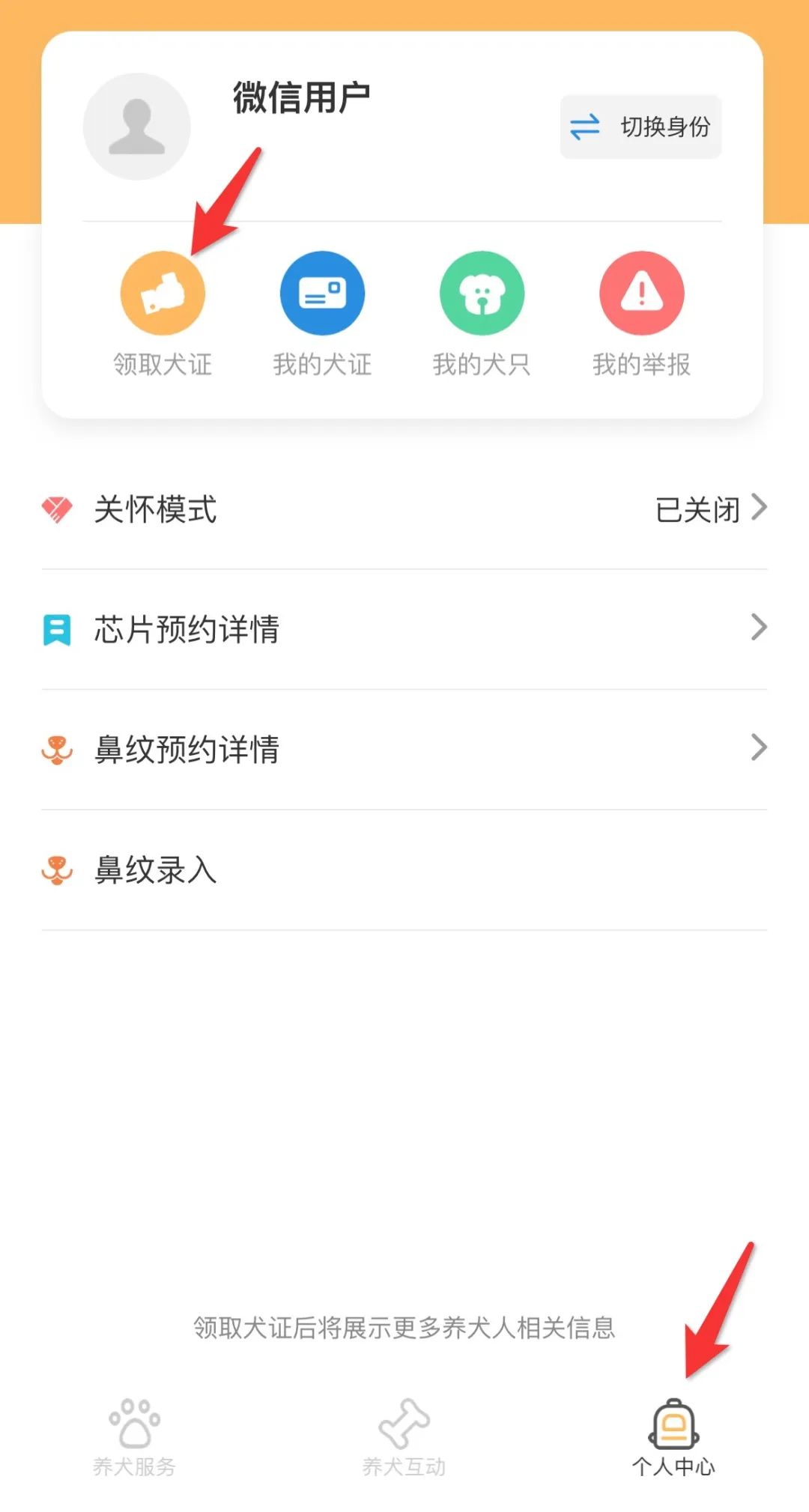Open 芯片预约详情 chip appointment details
Image resolution: width=809 pixels, height=1512 pixels.
(404, 629)
